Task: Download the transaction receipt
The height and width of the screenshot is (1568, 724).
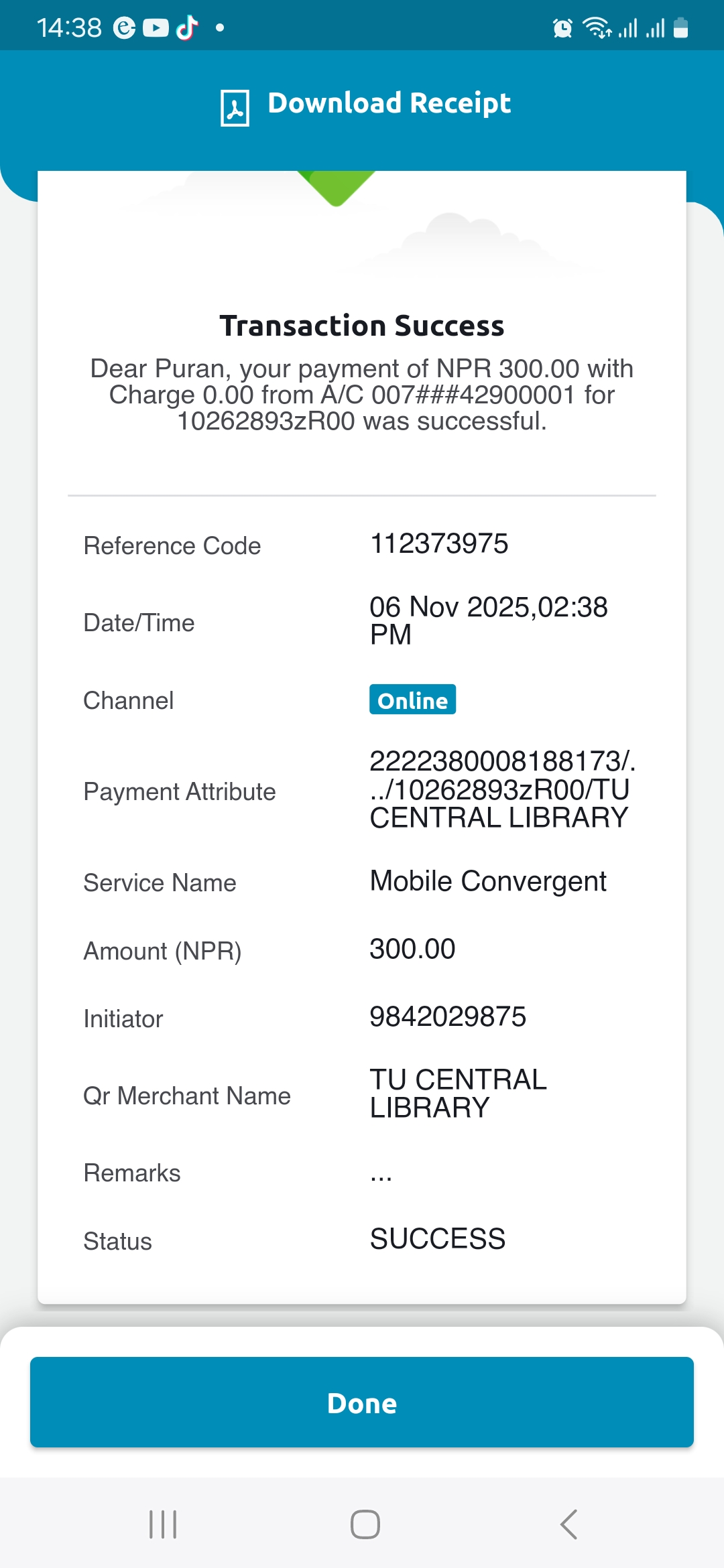Action: point(366,105)
